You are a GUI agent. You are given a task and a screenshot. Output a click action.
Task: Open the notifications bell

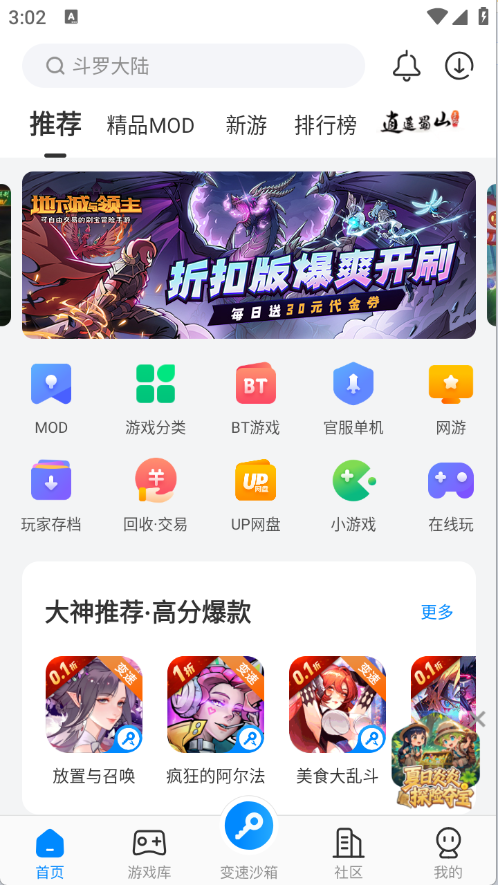click(407, 66)
